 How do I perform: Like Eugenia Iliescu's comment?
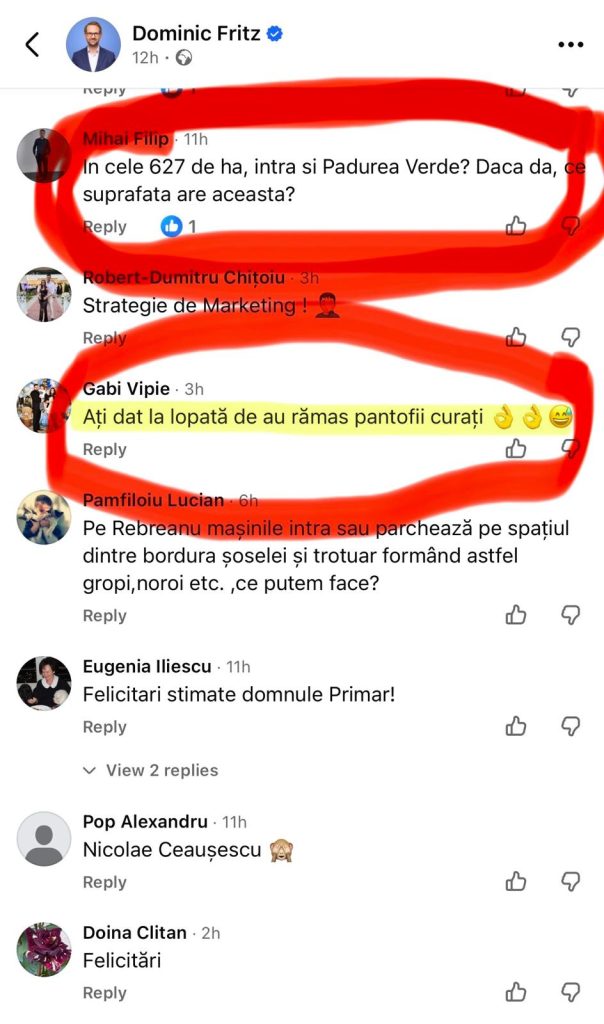516,726
